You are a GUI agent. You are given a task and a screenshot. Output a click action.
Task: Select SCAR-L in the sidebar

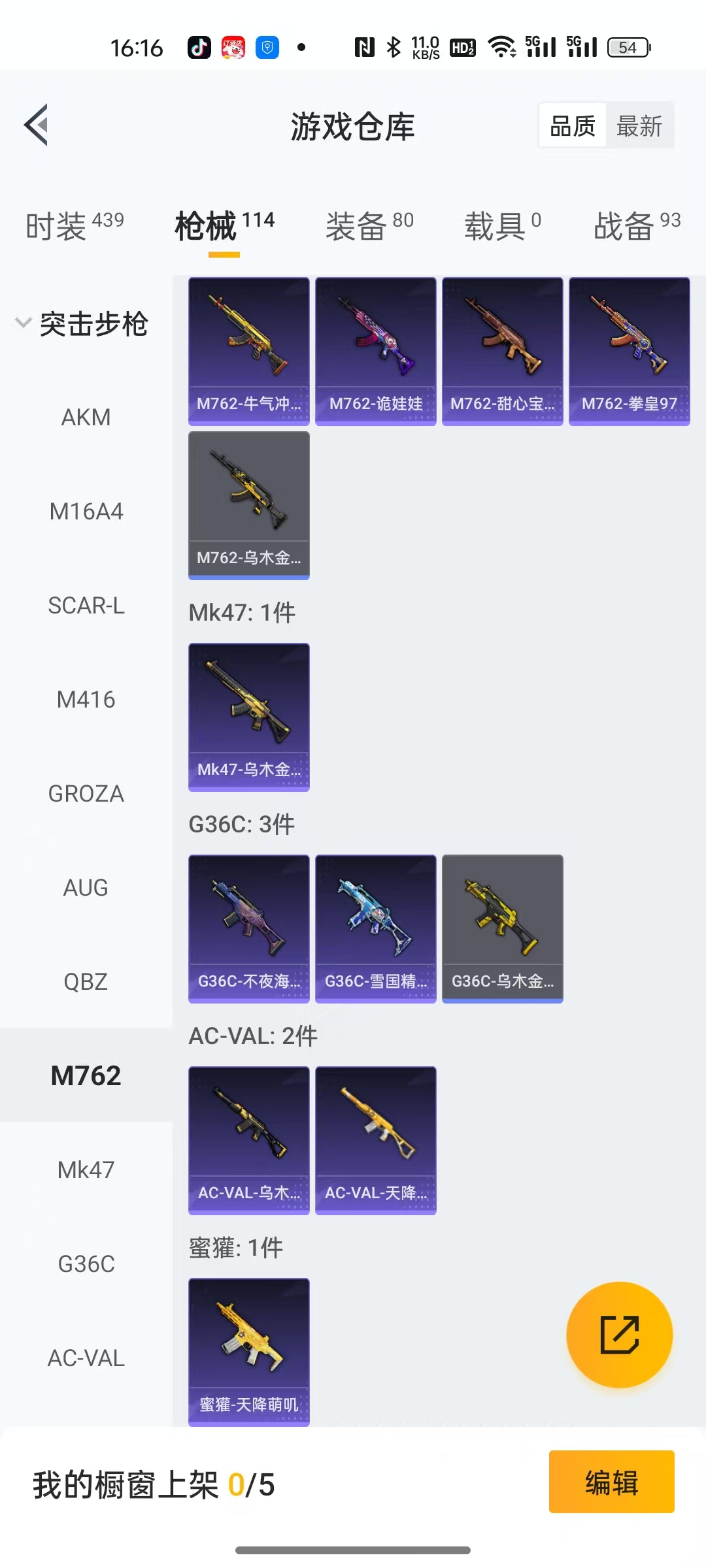86,606
